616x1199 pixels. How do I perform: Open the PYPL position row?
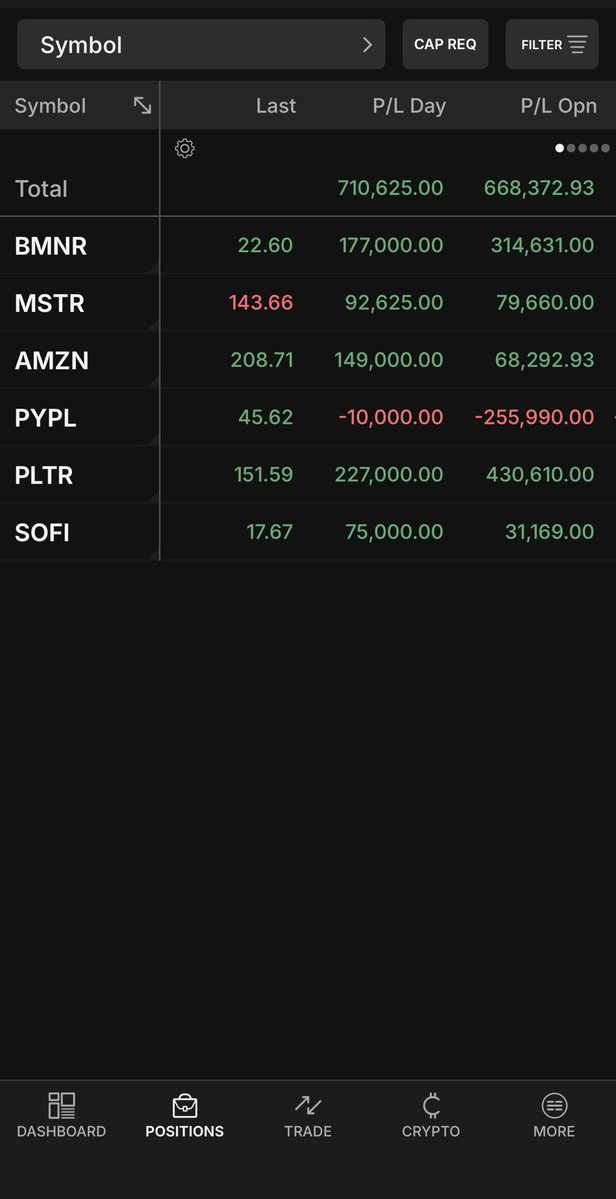click(46, 418)
